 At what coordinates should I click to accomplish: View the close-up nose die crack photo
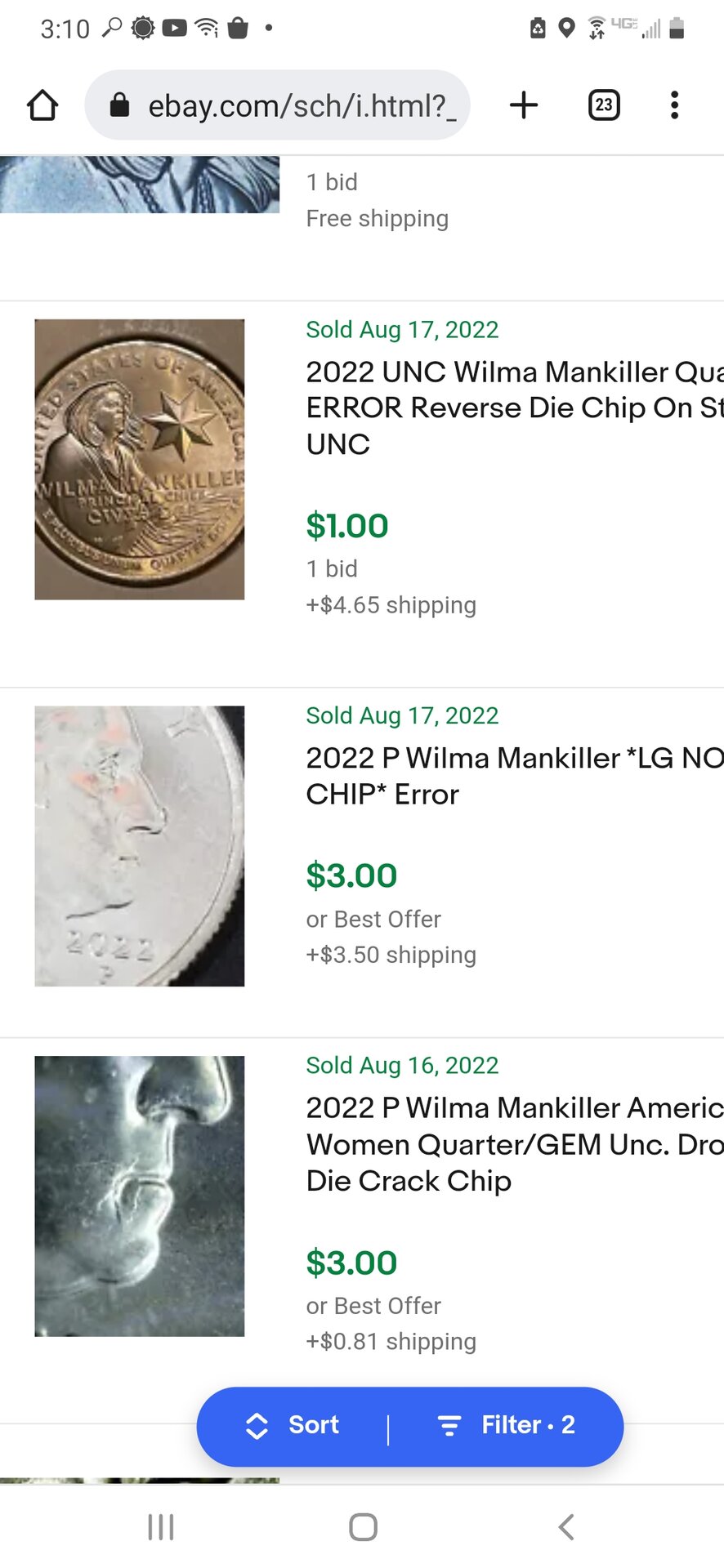tap(140, 1196)
